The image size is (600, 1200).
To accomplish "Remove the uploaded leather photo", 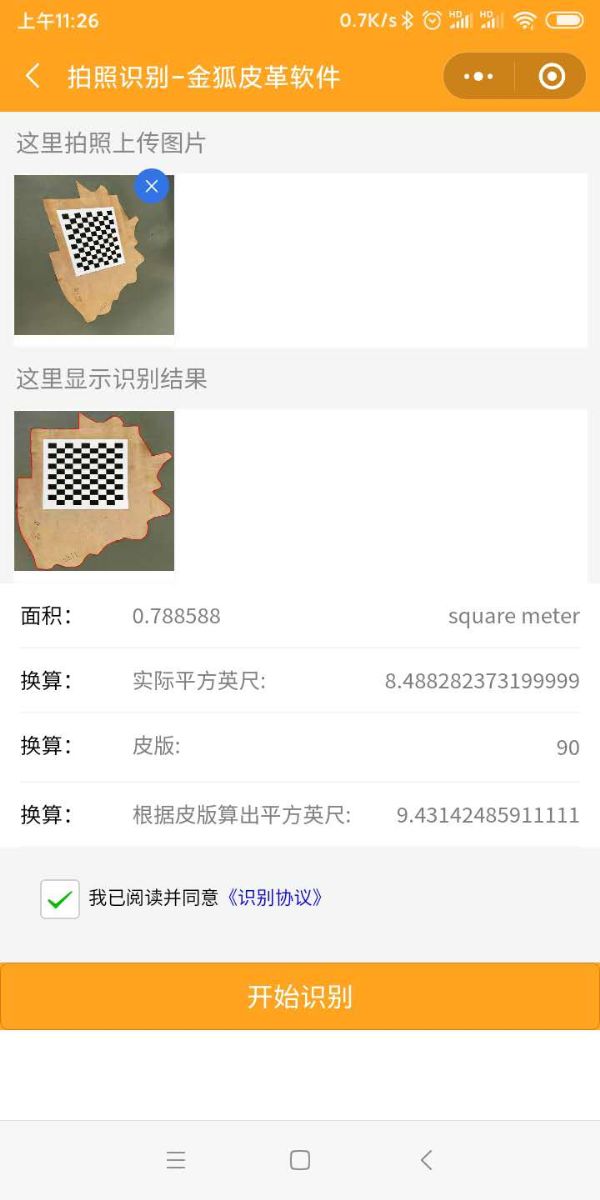I will [151, 186].
